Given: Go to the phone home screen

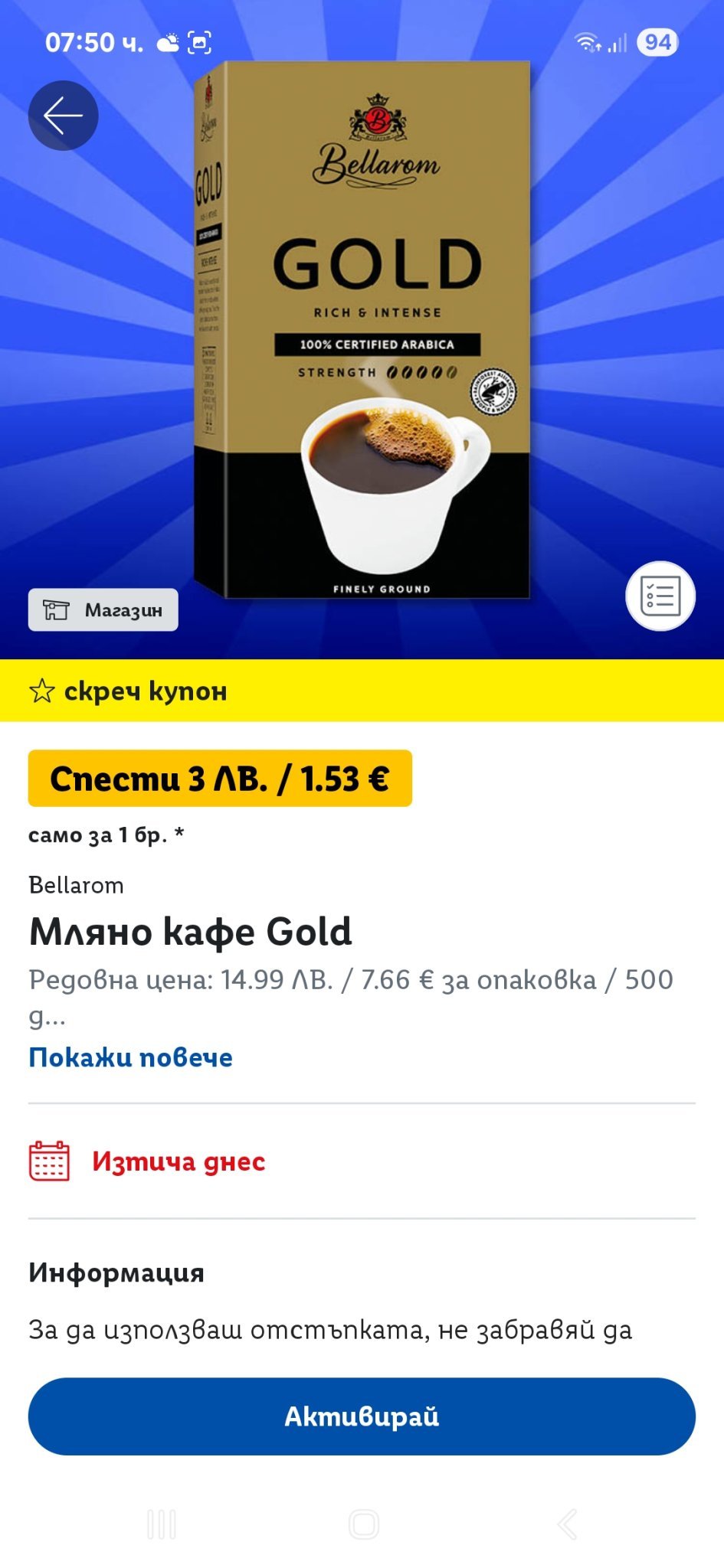Looking at the screenshot, I should [x=364, y=1524].
